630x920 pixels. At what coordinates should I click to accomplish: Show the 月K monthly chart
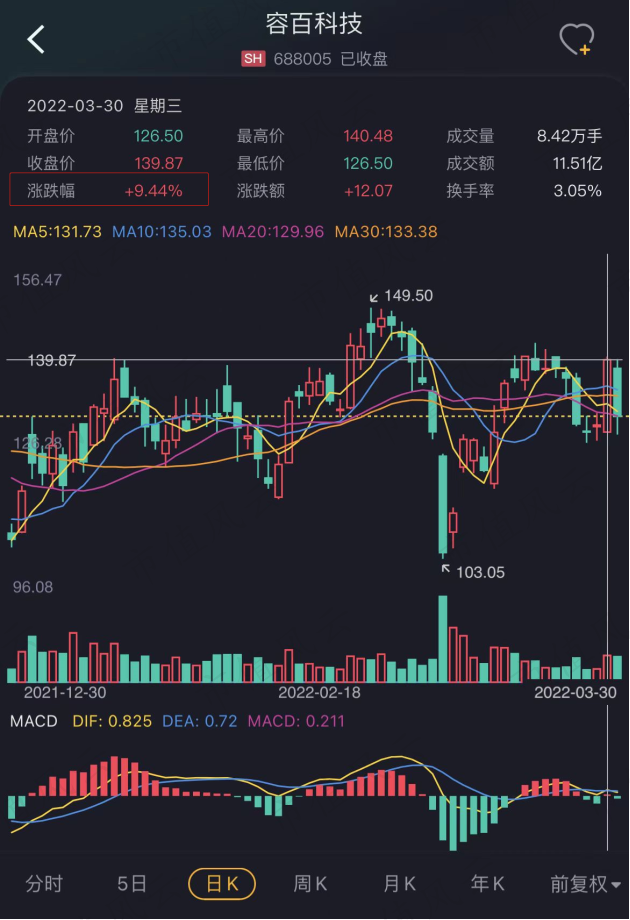click(399, 884)
